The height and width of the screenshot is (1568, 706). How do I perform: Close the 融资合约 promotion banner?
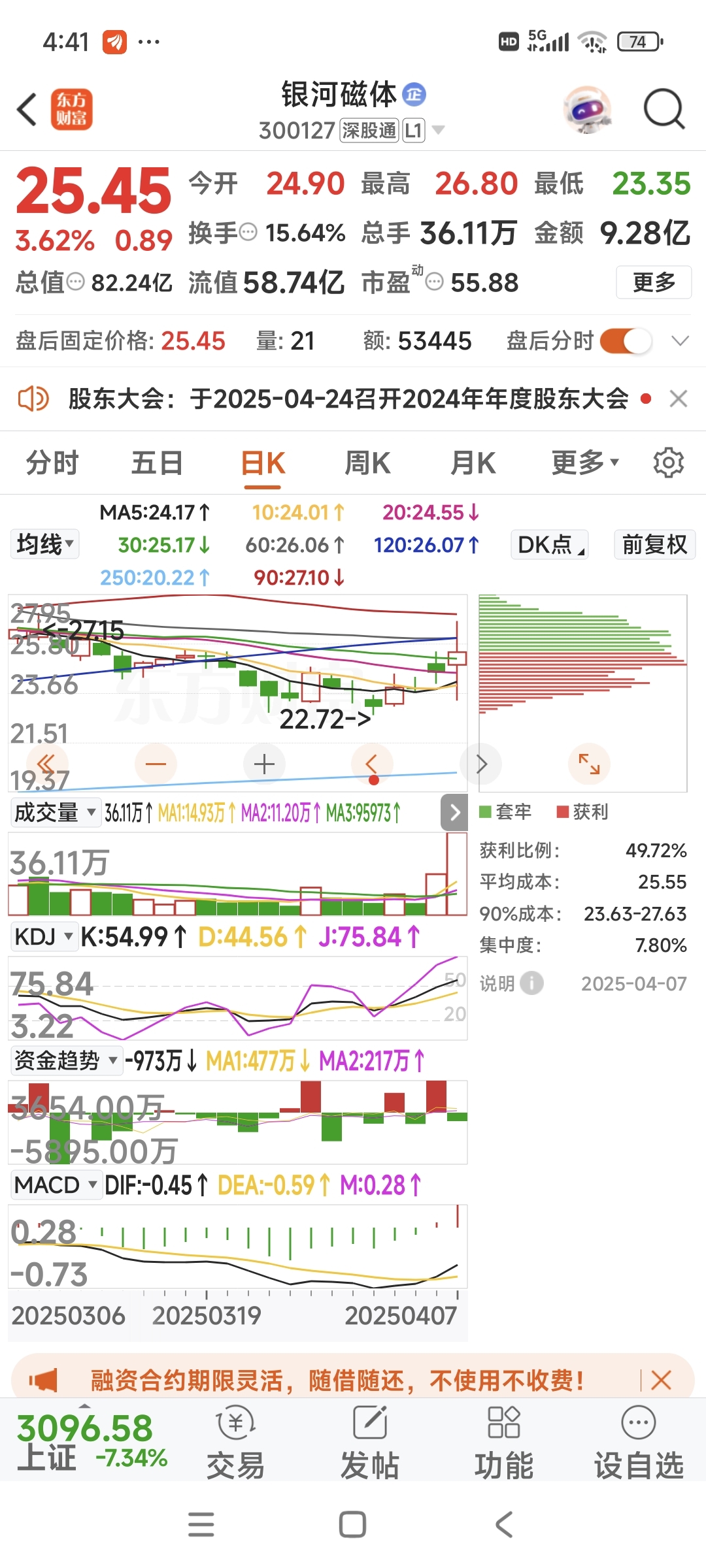click(662, 1380)
